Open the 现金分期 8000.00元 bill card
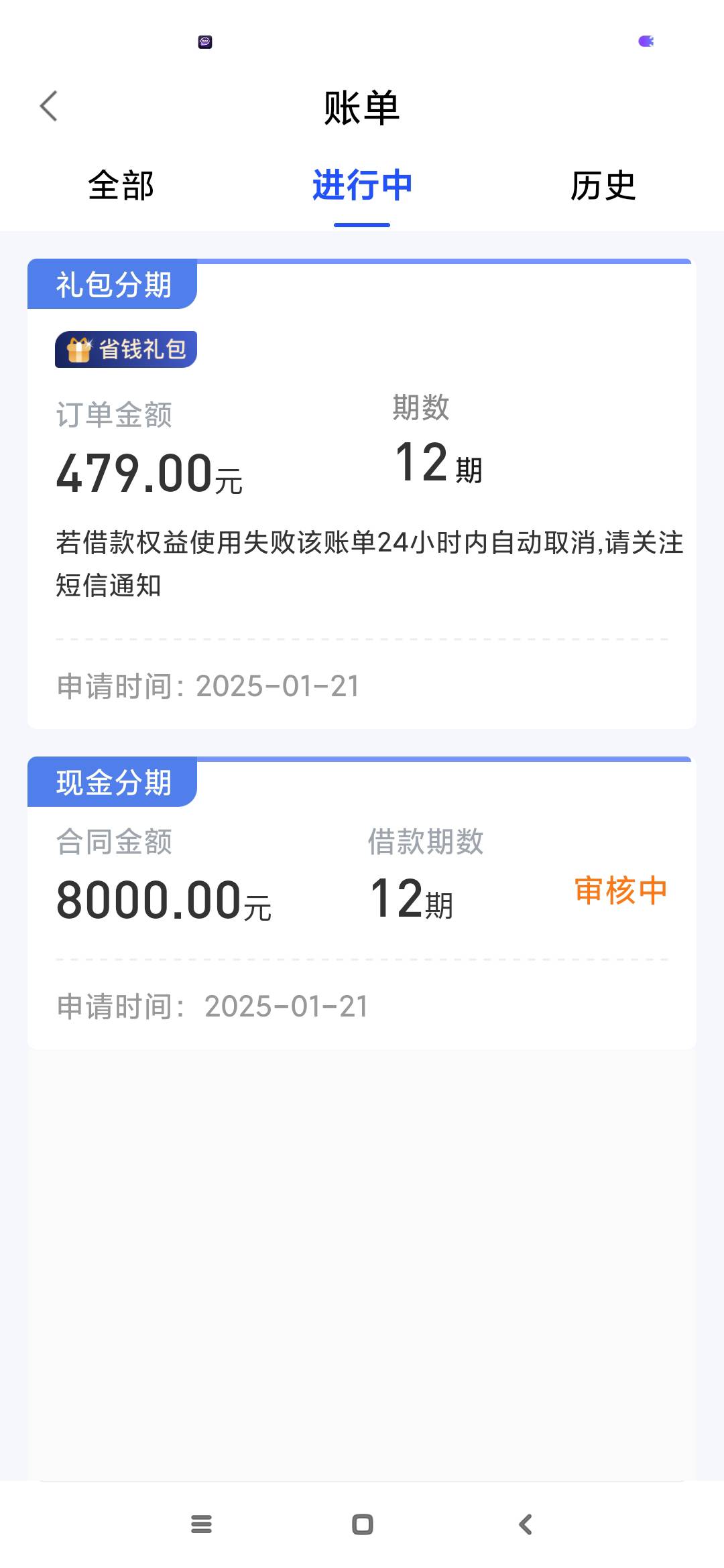The width and height of the screenshot is (724, 1568). tap(362, 903)
